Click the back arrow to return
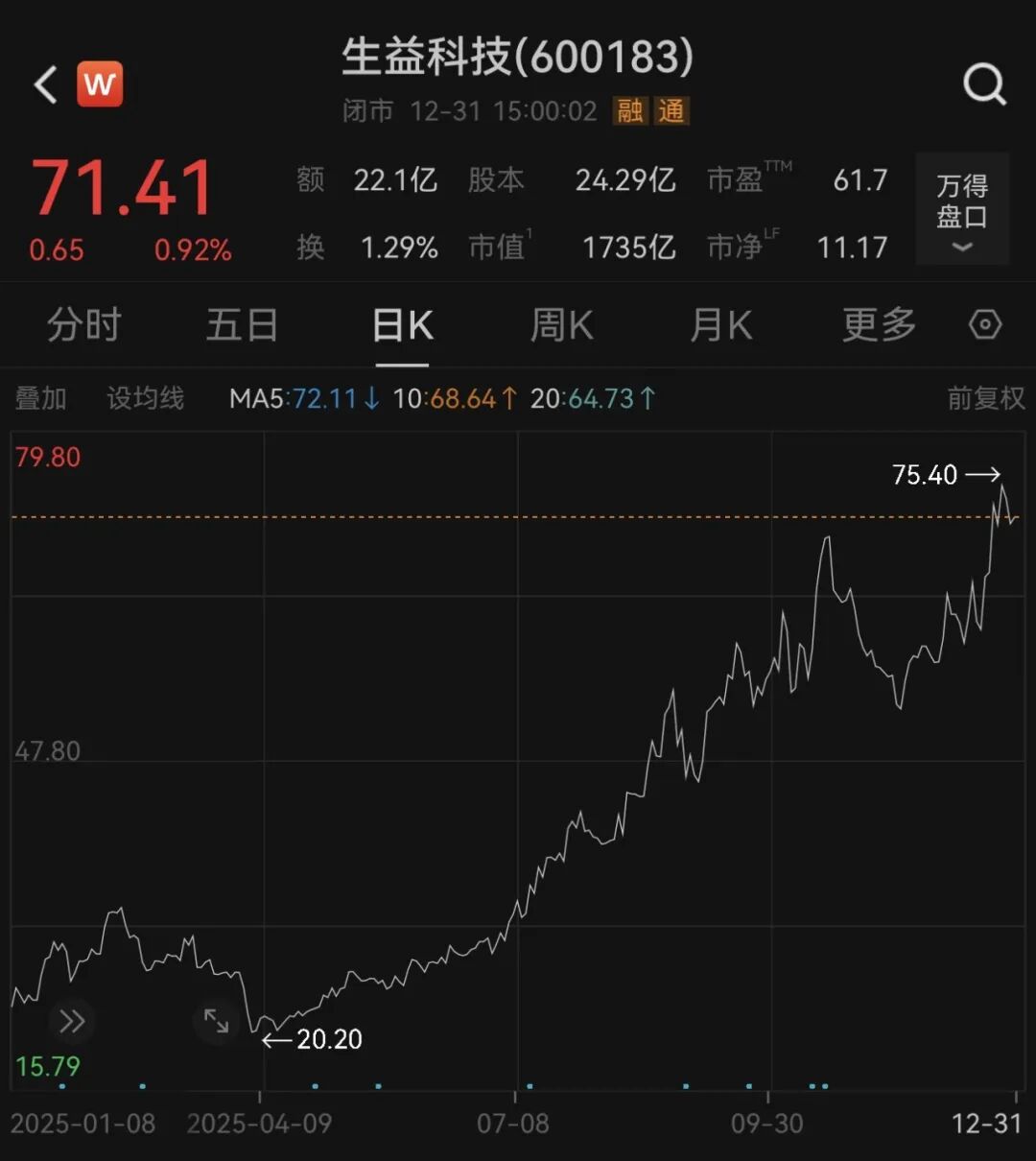 click(x=45, y=83)
